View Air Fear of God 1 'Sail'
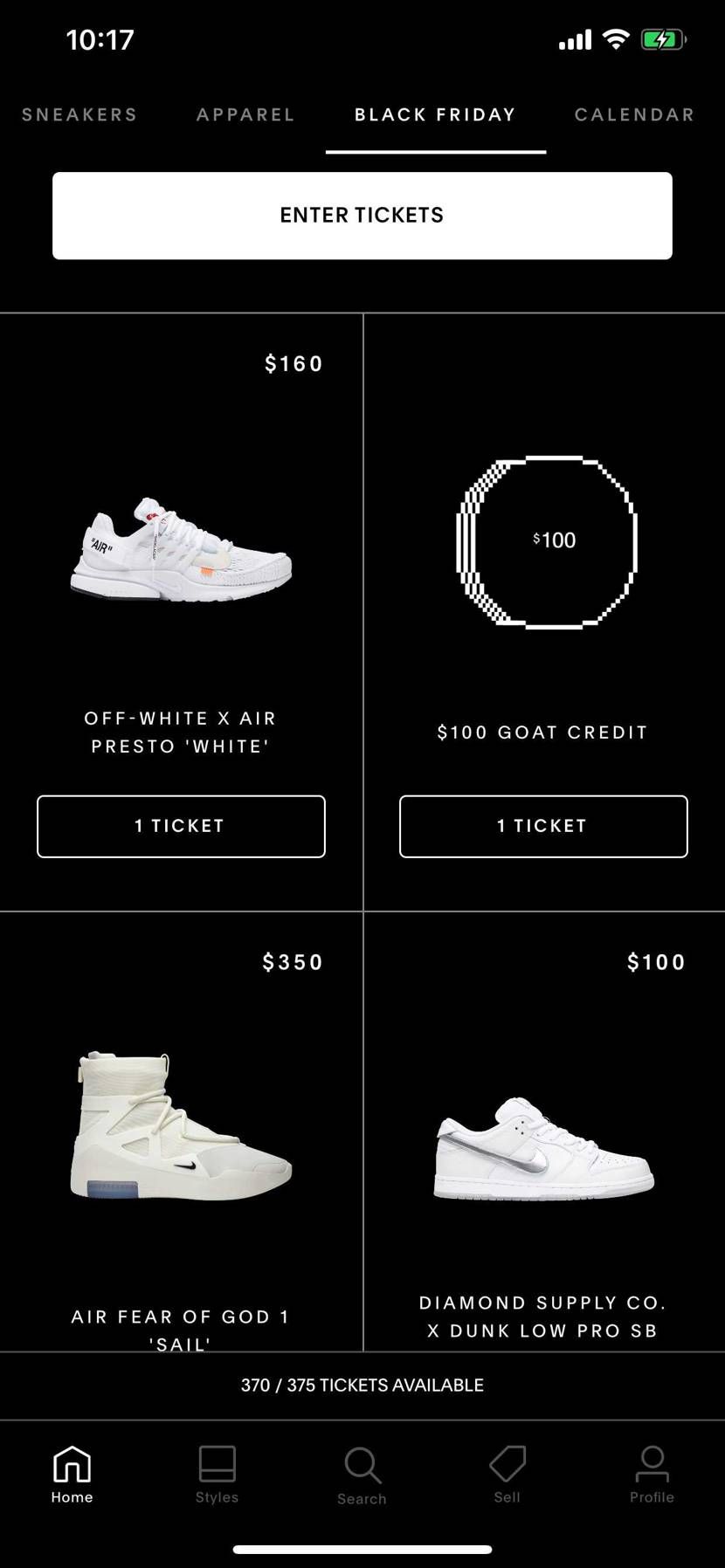 pos(181,1126)
